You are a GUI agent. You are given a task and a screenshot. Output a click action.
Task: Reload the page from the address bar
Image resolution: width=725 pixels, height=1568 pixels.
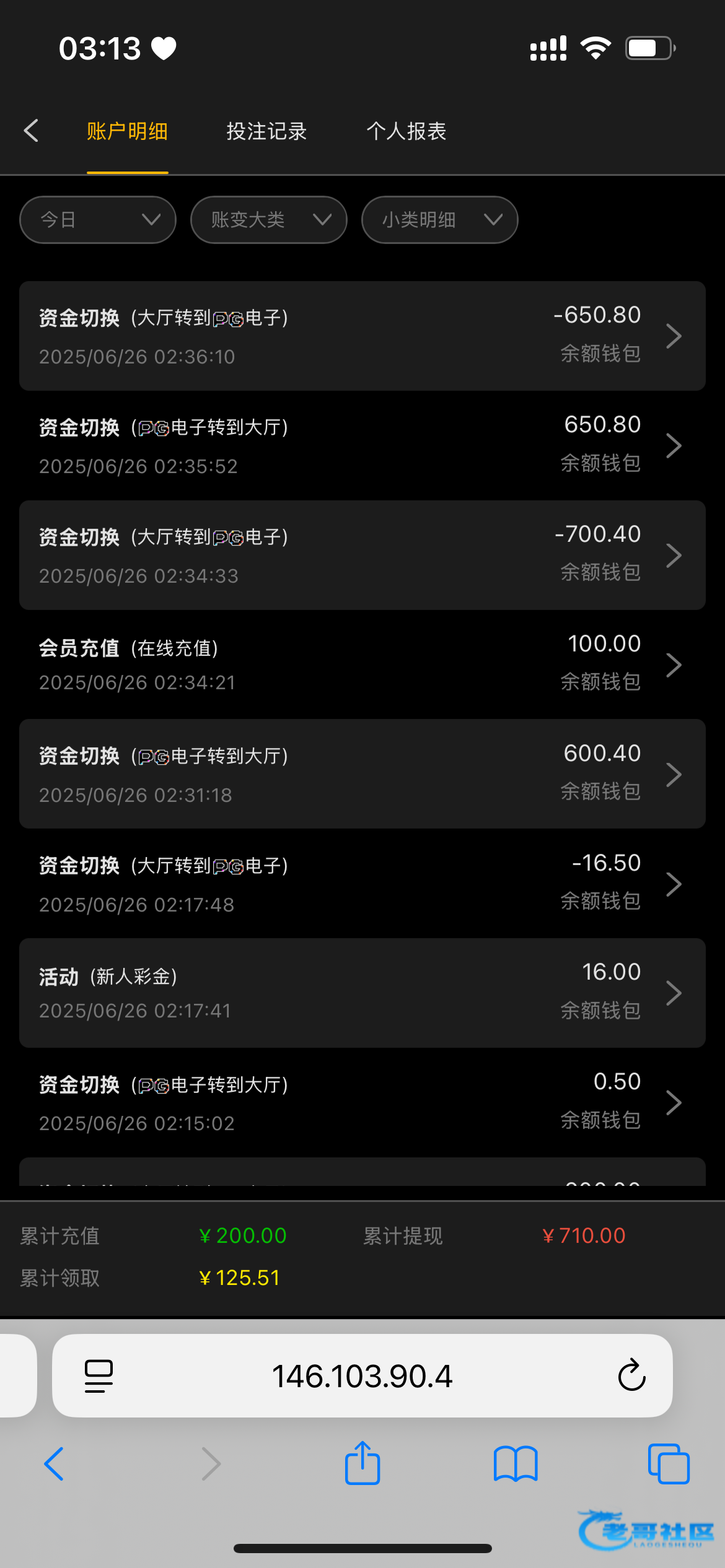pos(631,1376)
